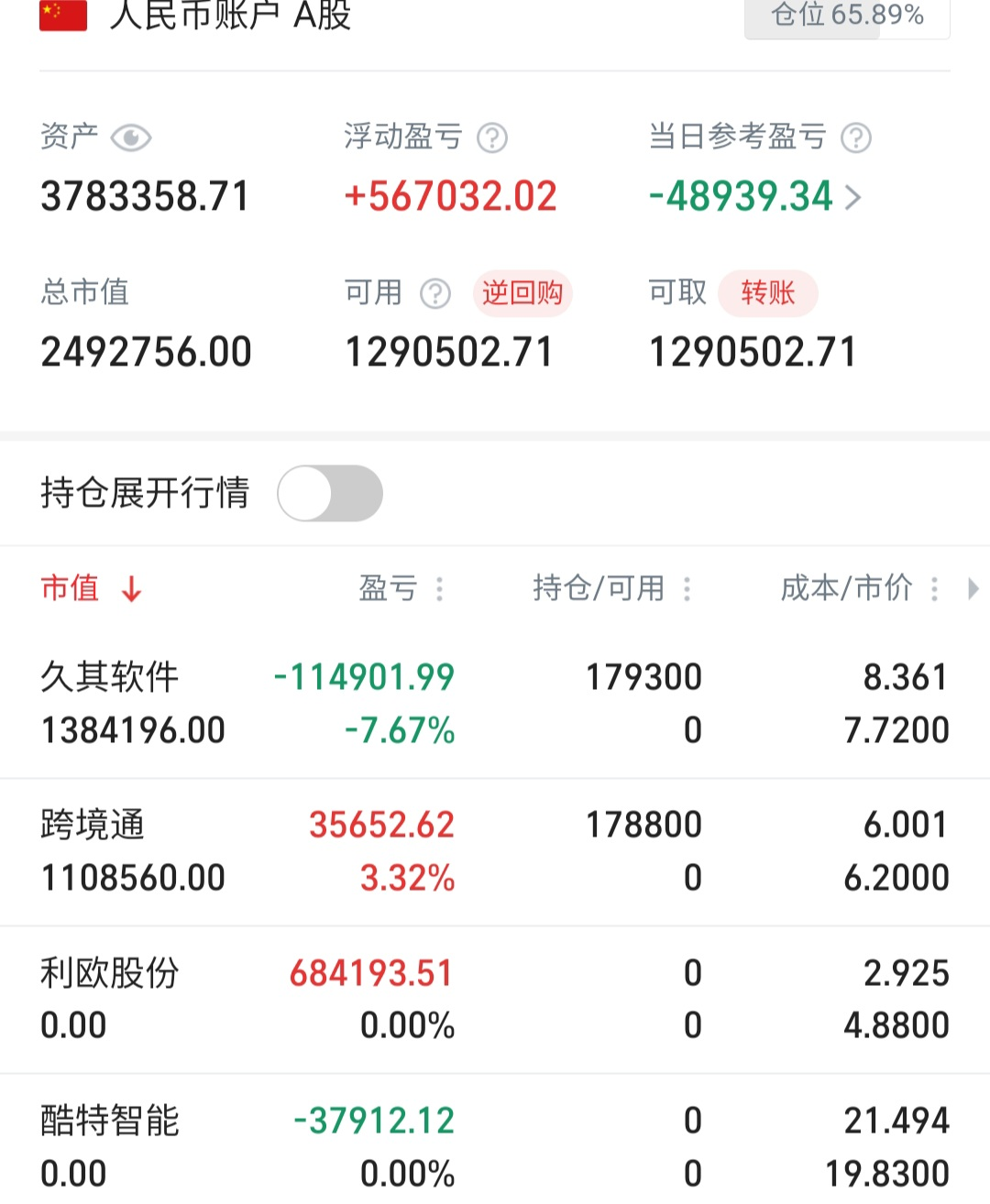Click the China flag icon in the header
The width and height of the screenshot is (990, 1204).
click(60, 15)
